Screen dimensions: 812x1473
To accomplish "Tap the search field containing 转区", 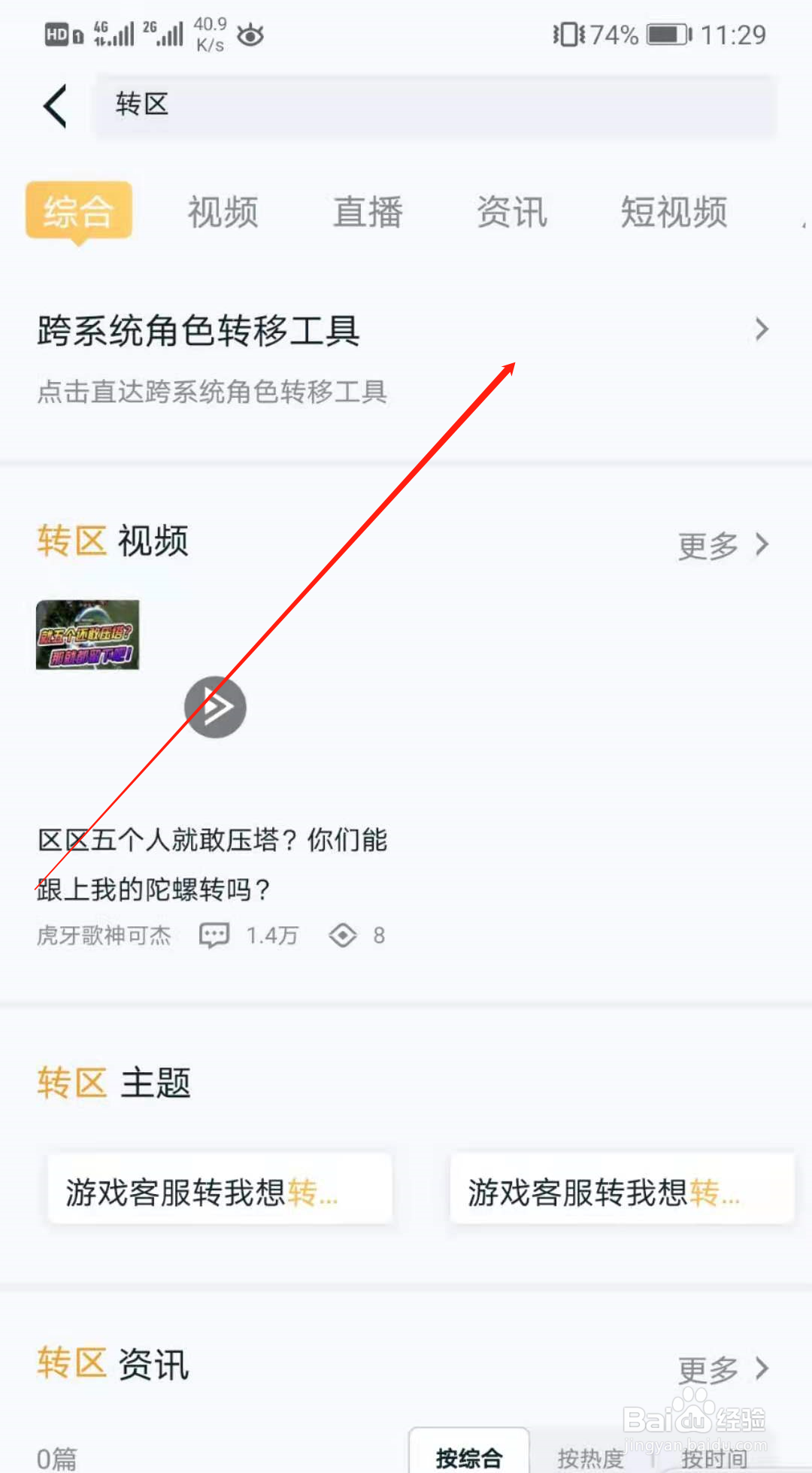I will [x=436, y=105].
